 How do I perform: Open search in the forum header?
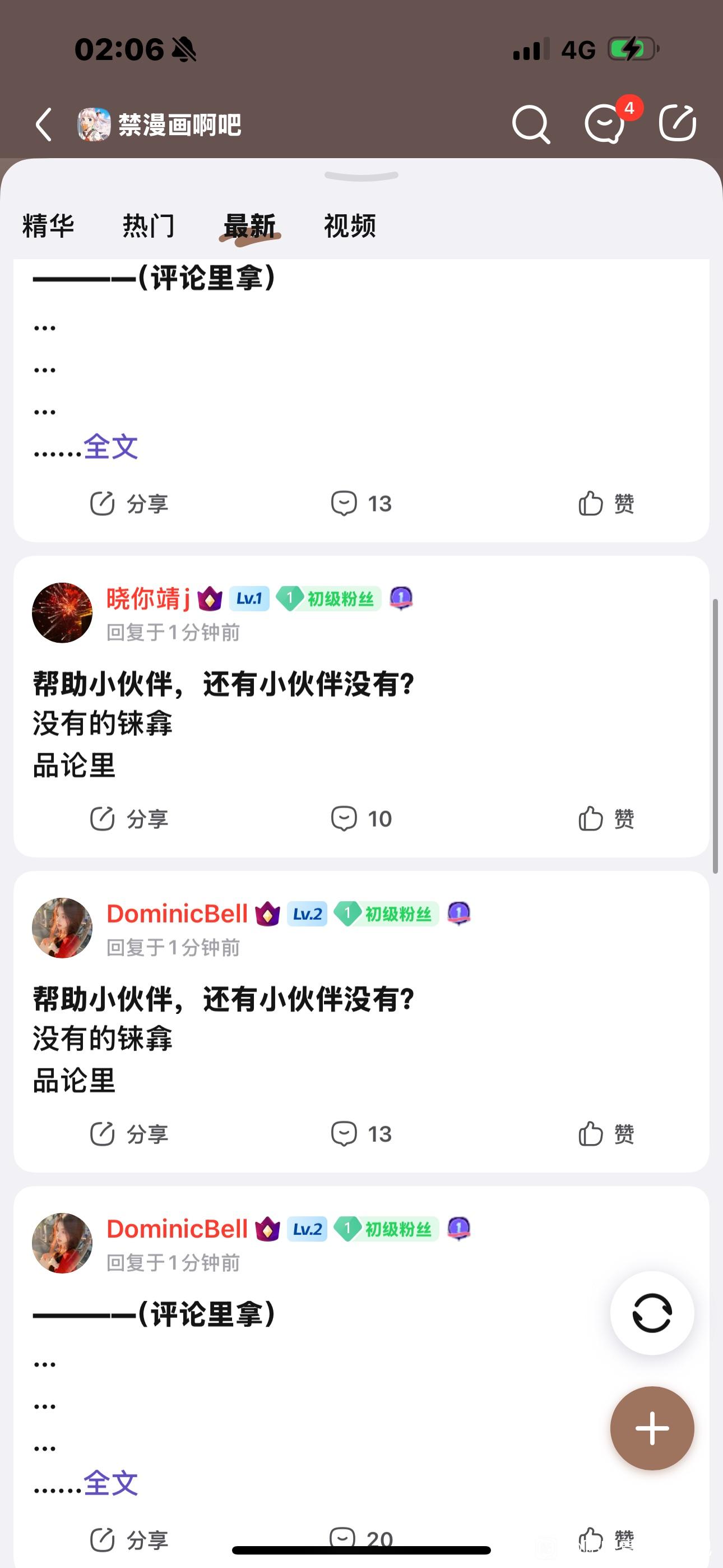[x=531, y=125]
